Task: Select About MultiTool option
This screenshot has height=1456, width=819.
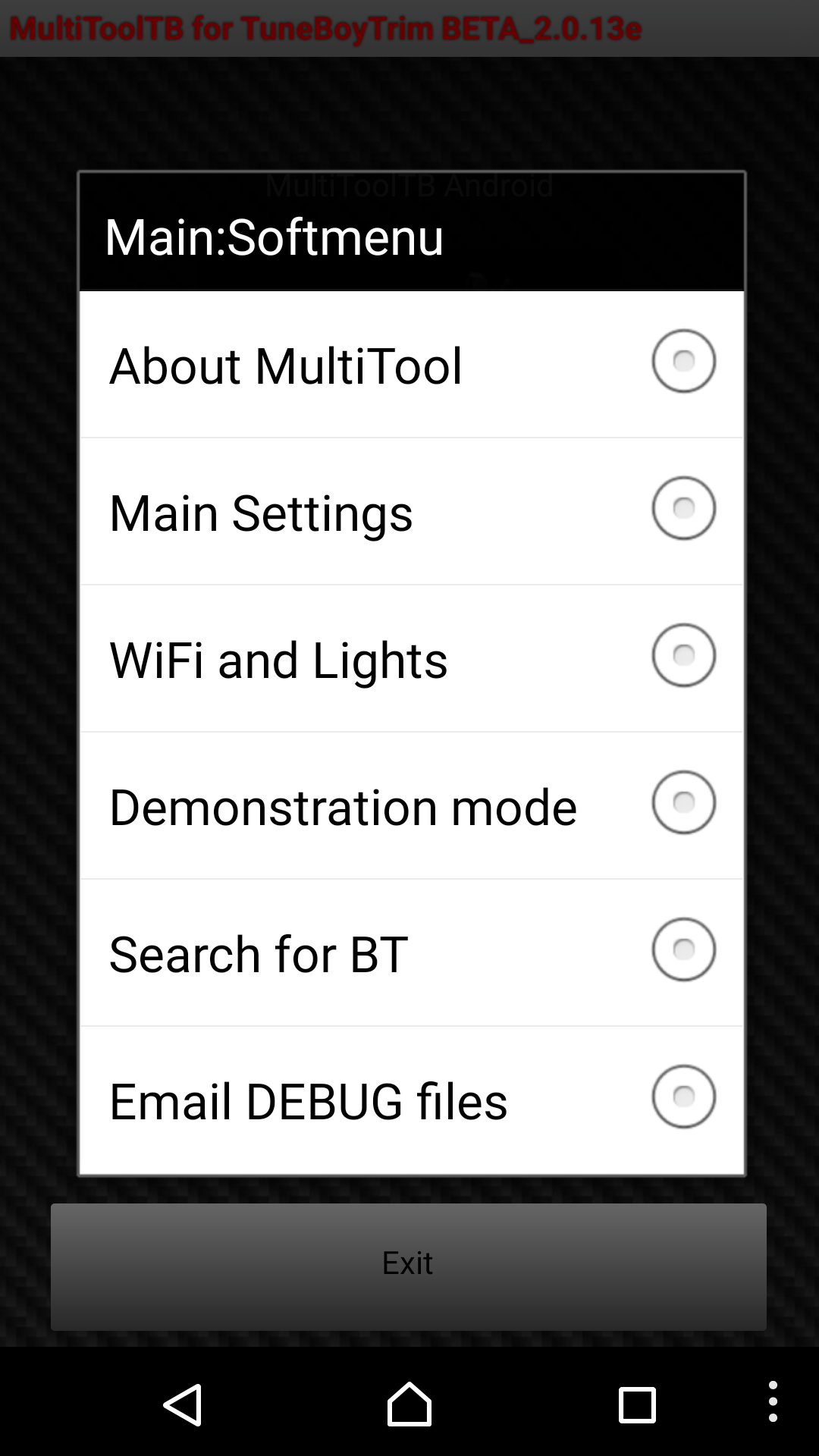Action: click(411, 365)
